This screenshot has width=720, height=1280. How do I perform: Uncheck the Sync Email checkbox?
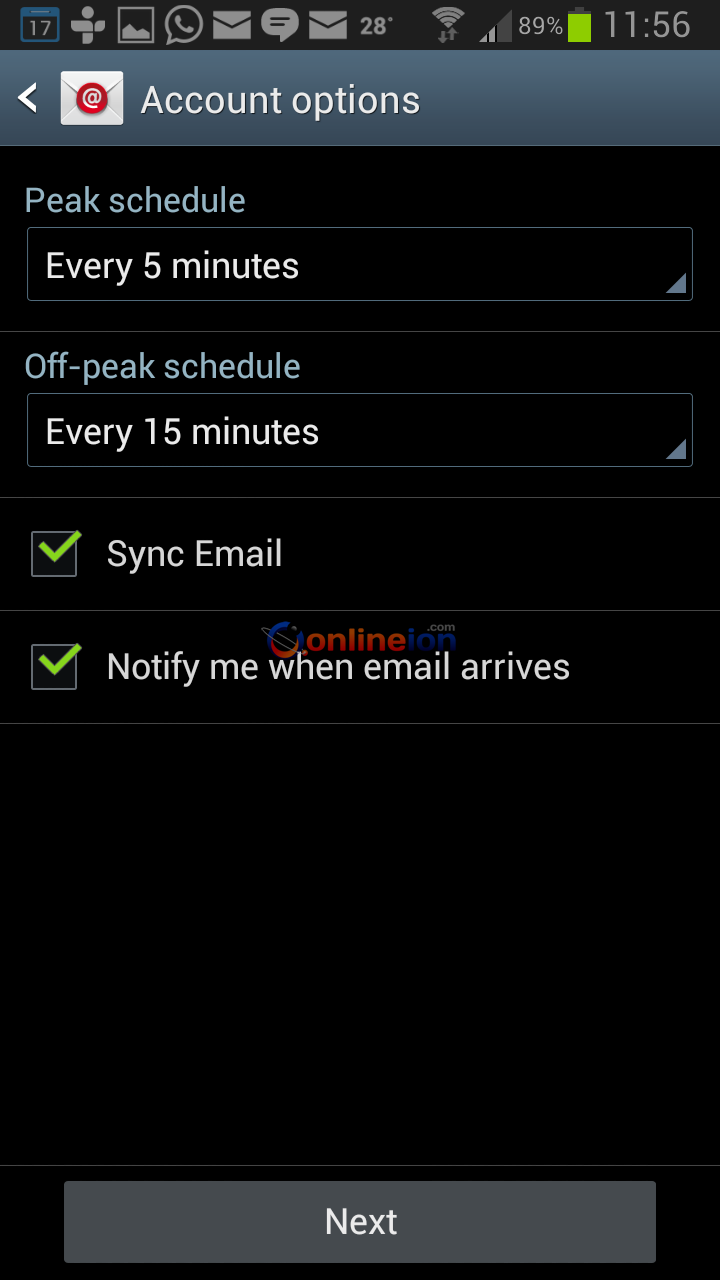(55, 553)
